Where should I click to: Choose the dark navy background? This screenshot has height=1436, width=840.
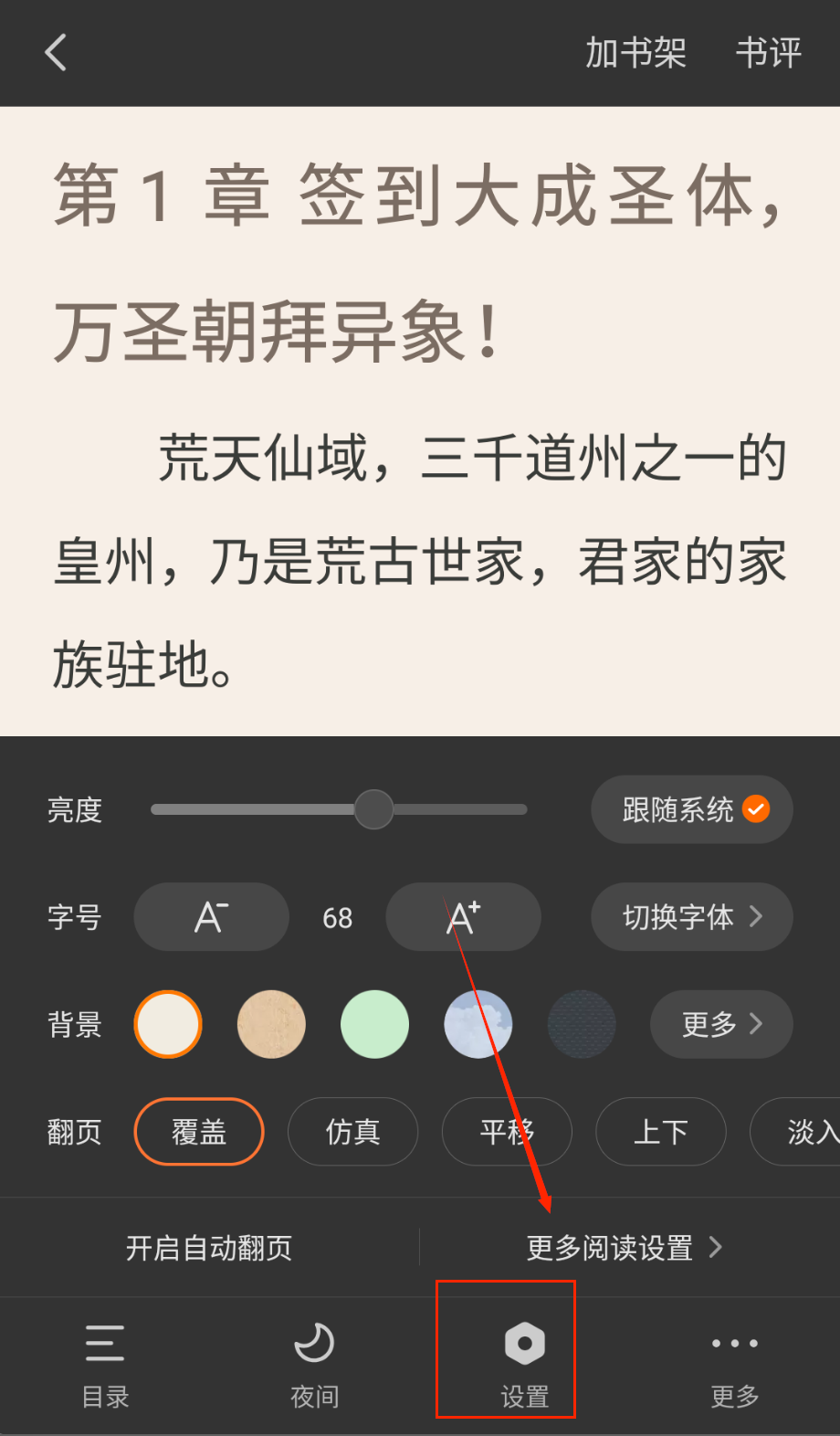click(x=582, y=1024)
